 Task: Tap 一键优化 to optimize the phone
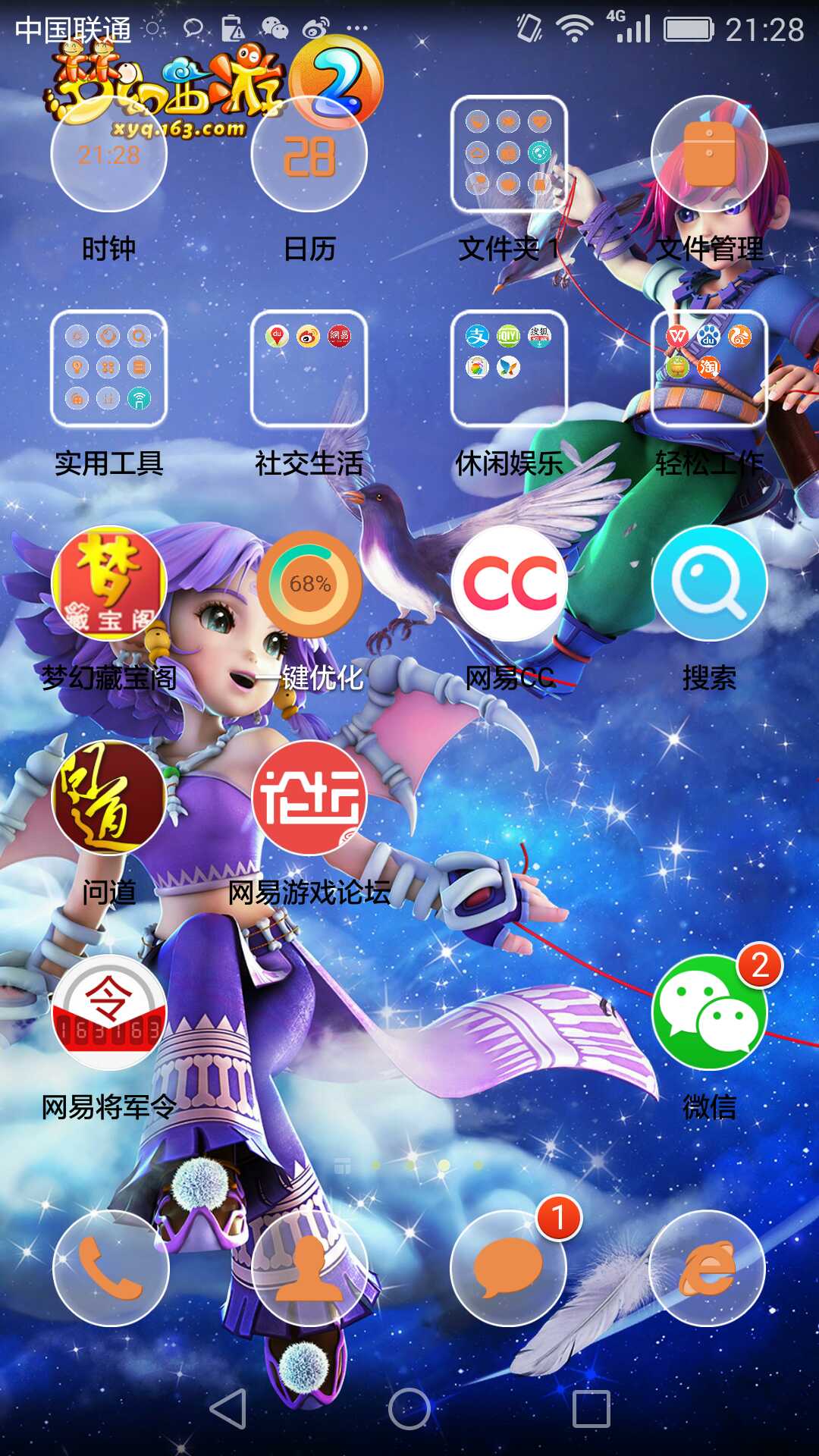point(309,584)
